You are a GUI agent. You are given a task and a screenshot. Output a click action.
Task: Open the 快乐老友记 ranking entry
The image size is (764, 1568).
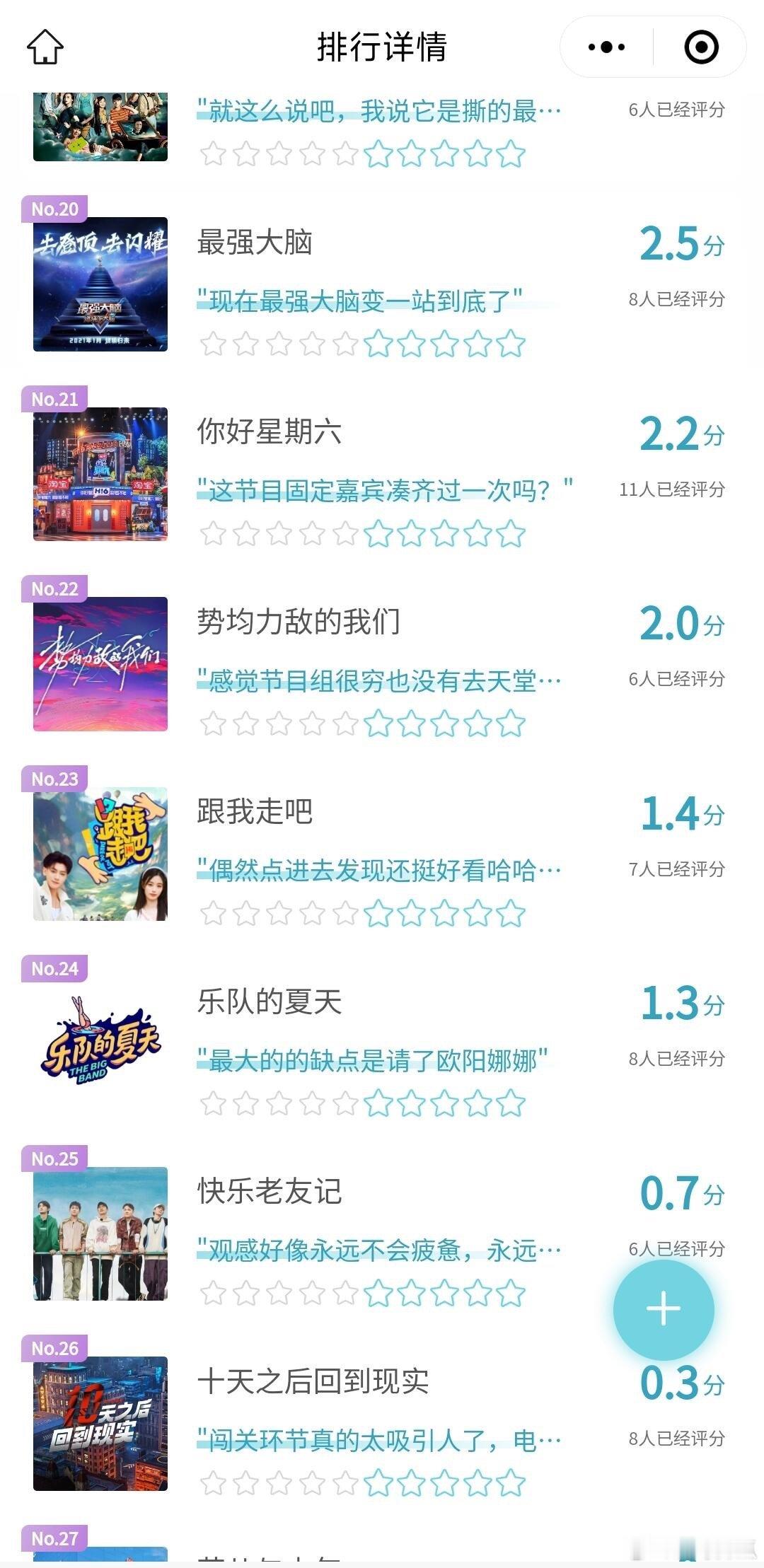point(269,1192)
